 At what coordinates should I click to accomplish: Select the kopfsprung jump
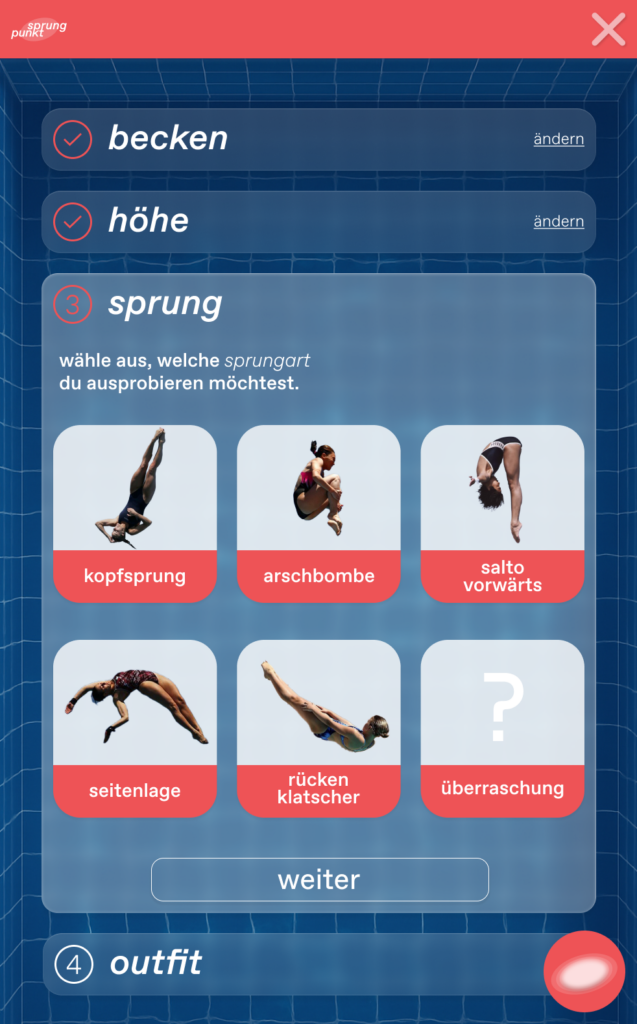pos(135,514)
